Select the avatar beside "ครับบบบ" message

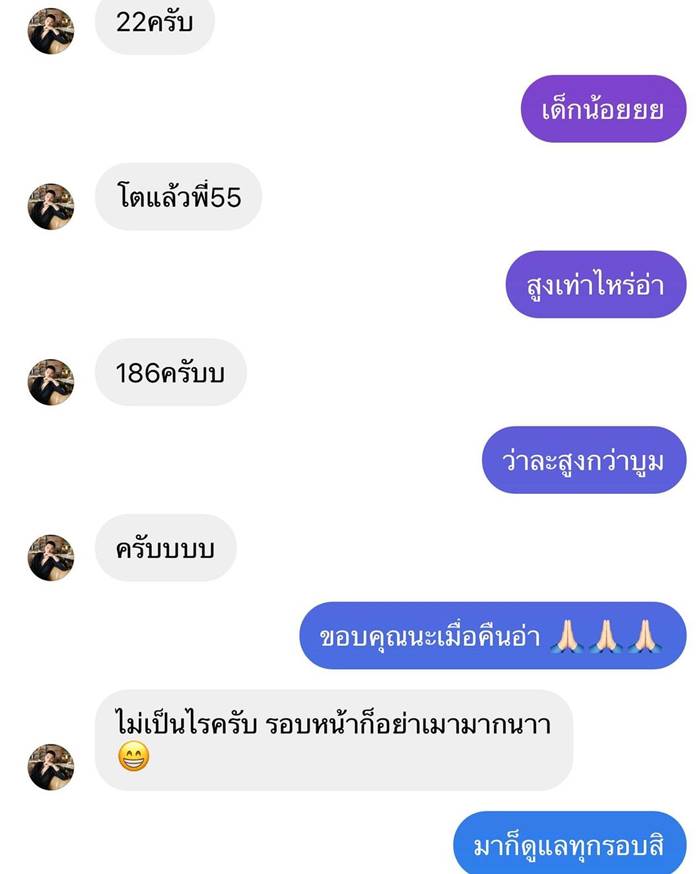[50, 558]
